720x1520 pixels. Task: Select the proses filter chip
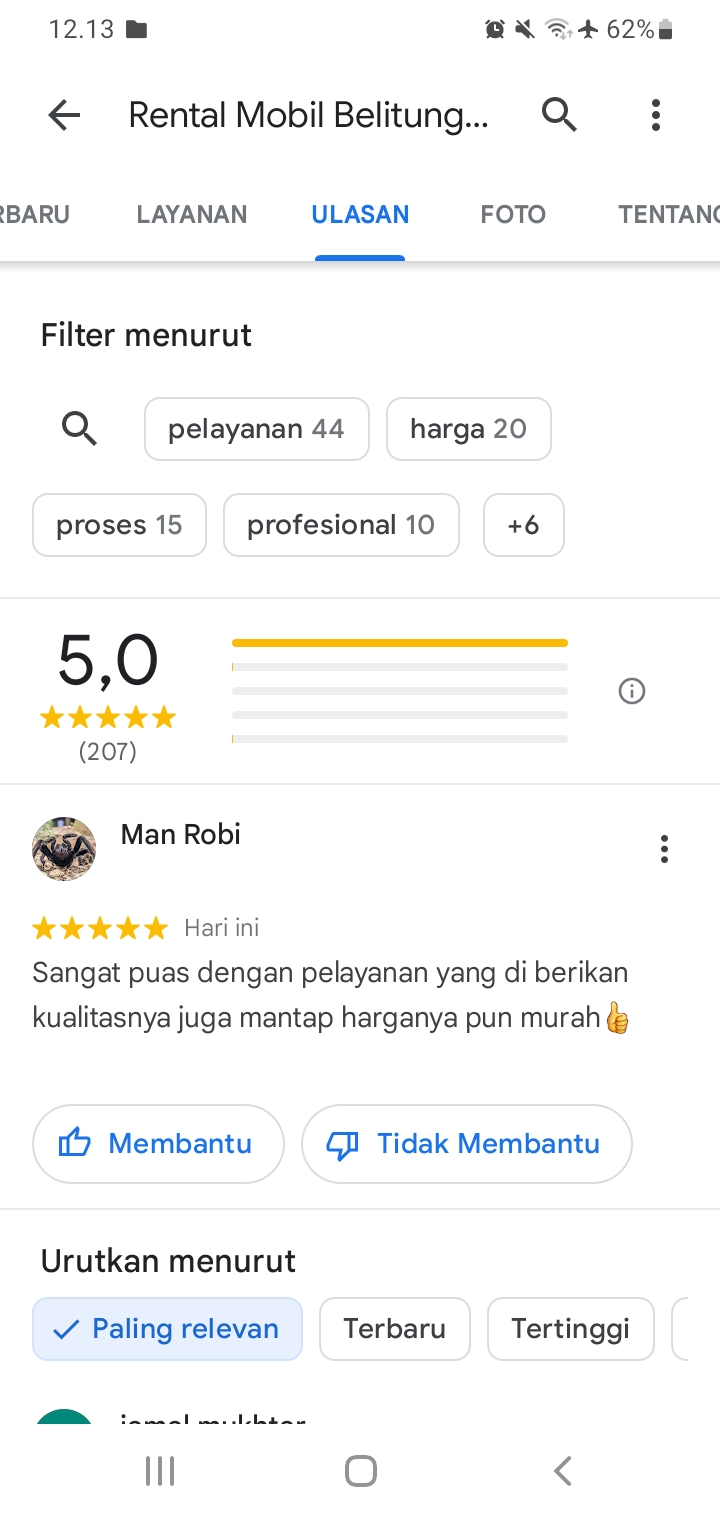[x=119, y=525]
